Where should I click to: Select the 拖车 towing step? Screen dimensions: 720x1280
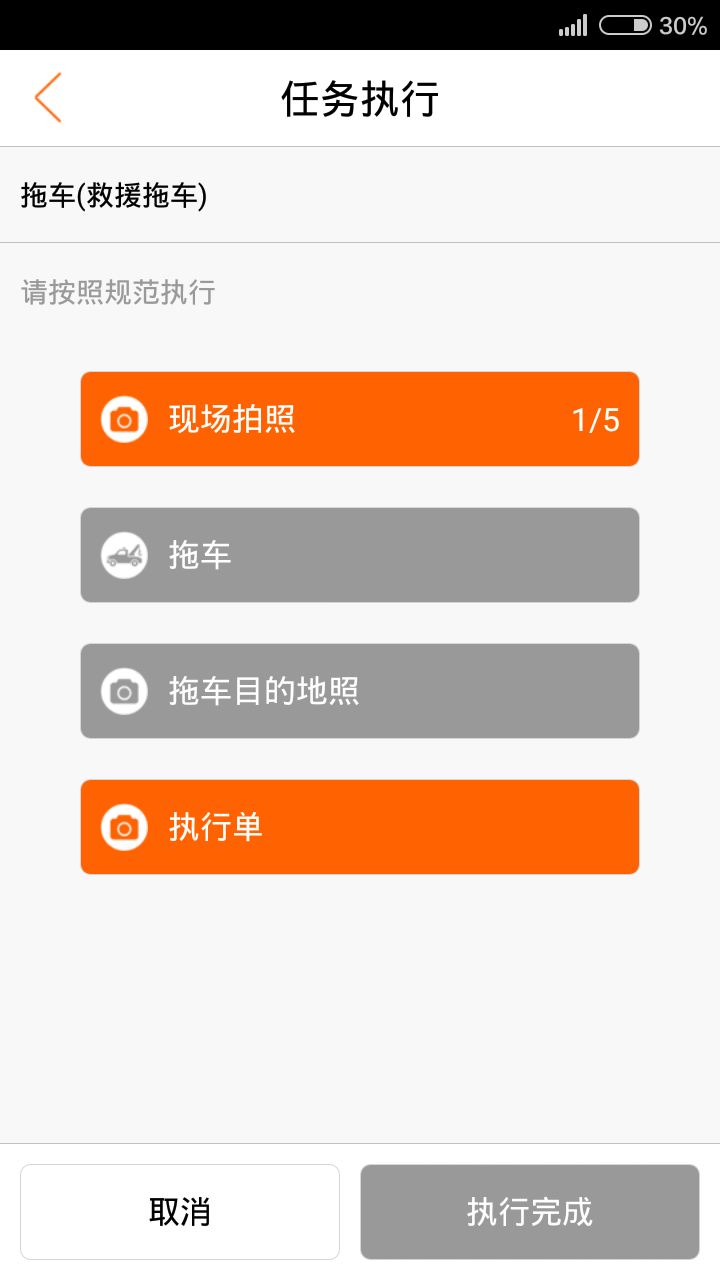pos(360,555)
